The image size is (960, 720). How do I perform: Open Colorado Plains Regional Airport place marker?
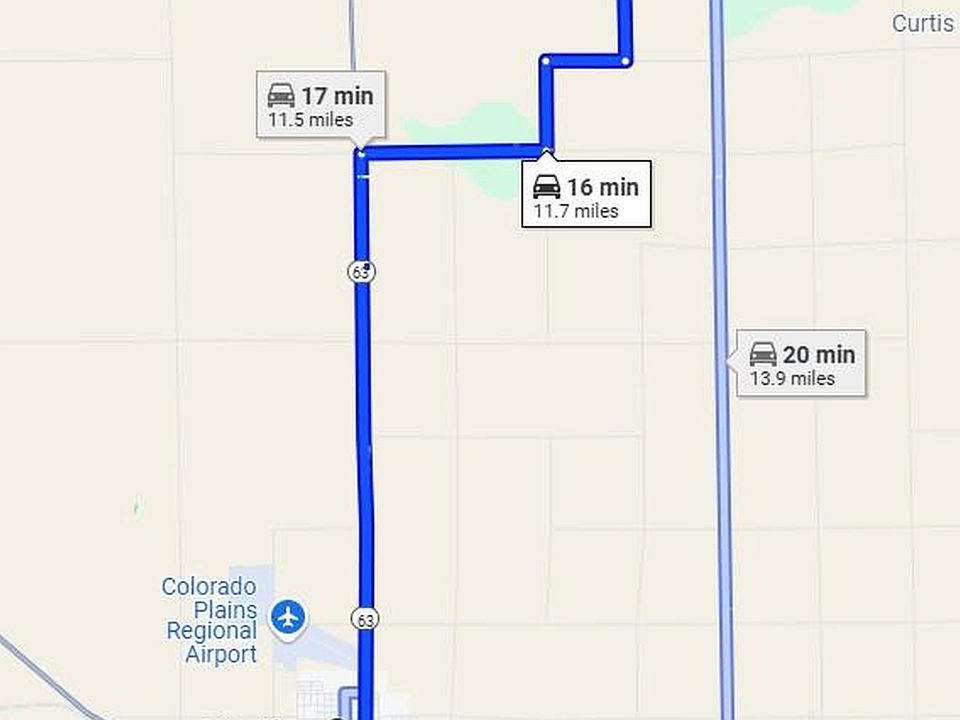(289, 616)
